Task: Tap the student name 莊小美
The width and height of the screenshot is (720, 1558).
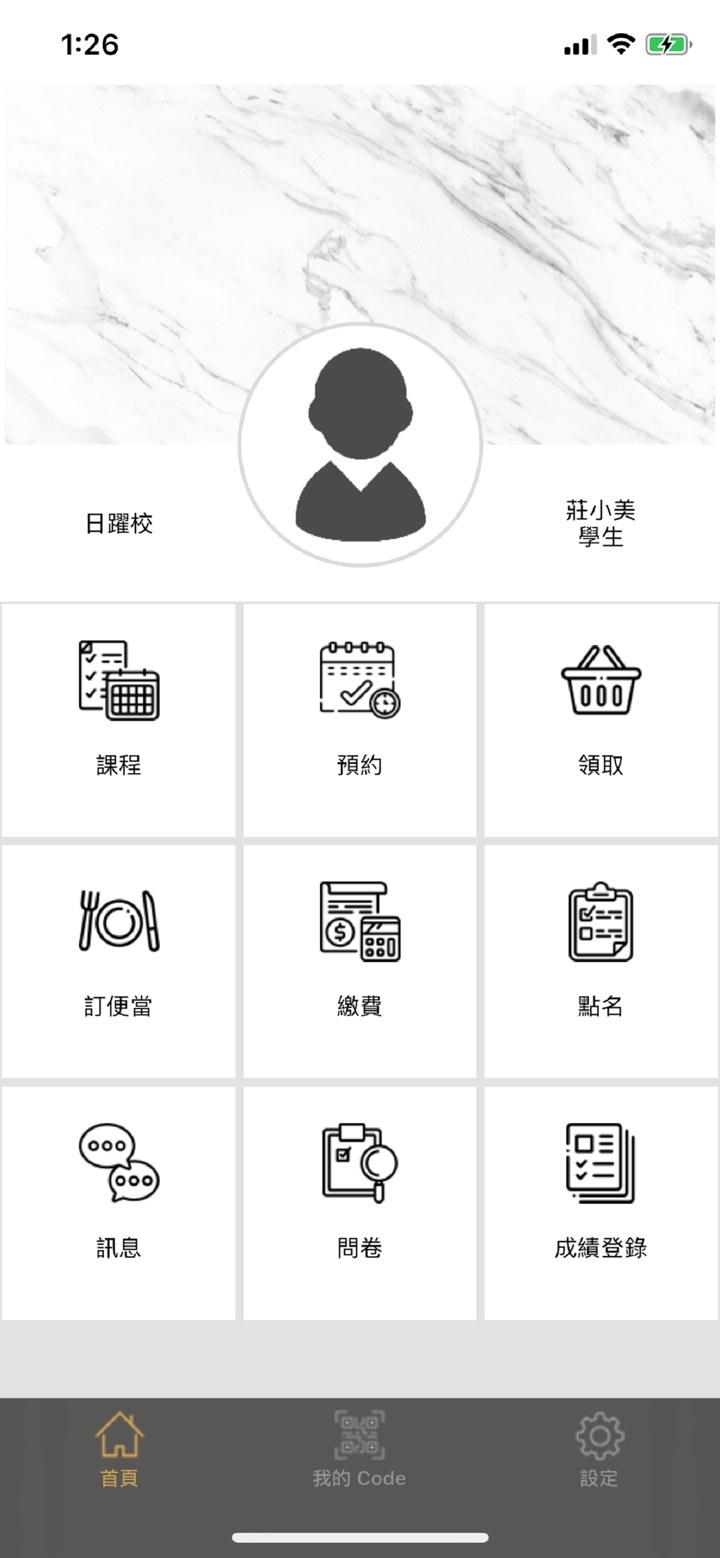Action: pos(600,511)
